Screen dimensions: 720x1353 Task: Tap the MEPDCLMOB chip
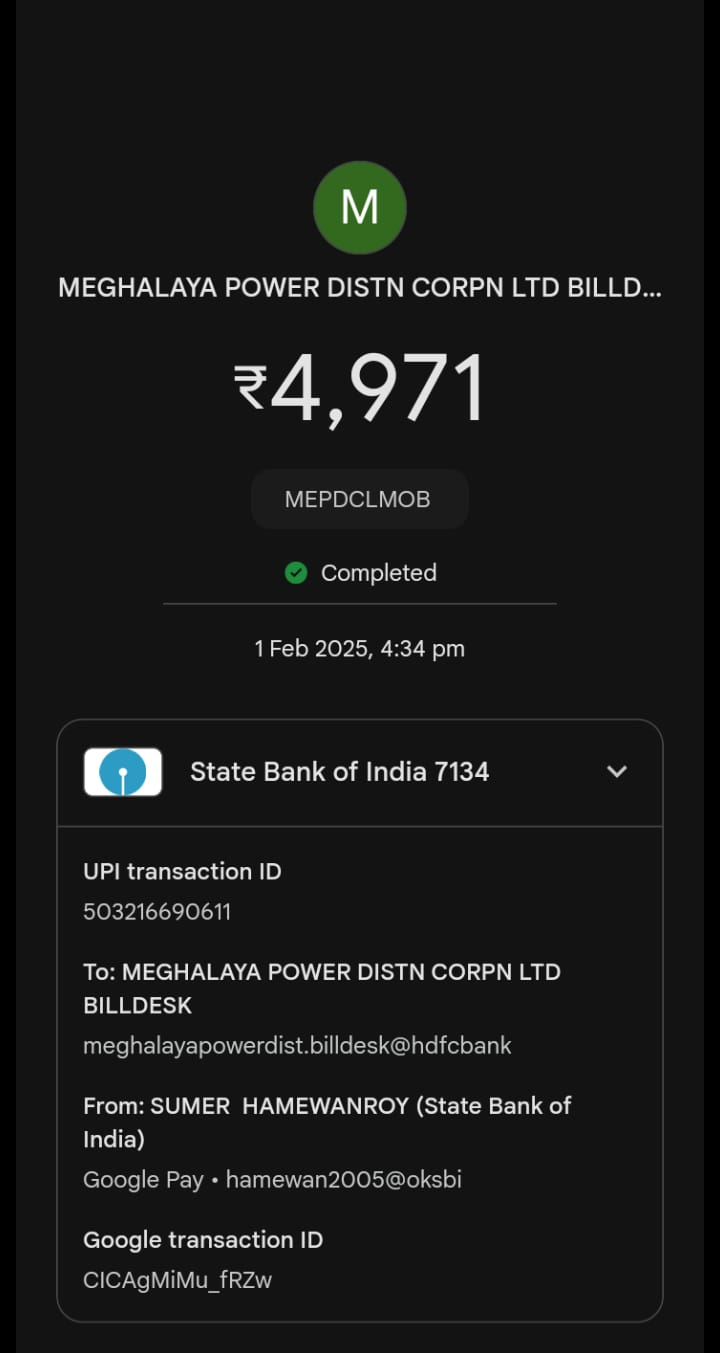click(x=359, y=499)
